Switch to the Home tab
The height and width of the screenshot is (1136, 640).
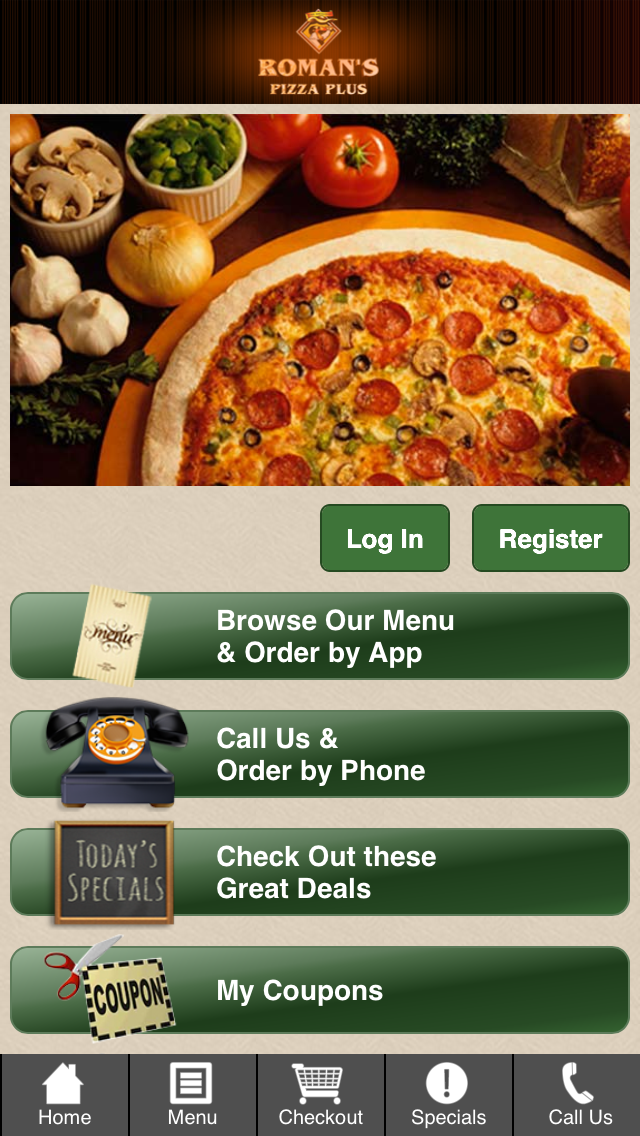click(x=64, y=1095)
